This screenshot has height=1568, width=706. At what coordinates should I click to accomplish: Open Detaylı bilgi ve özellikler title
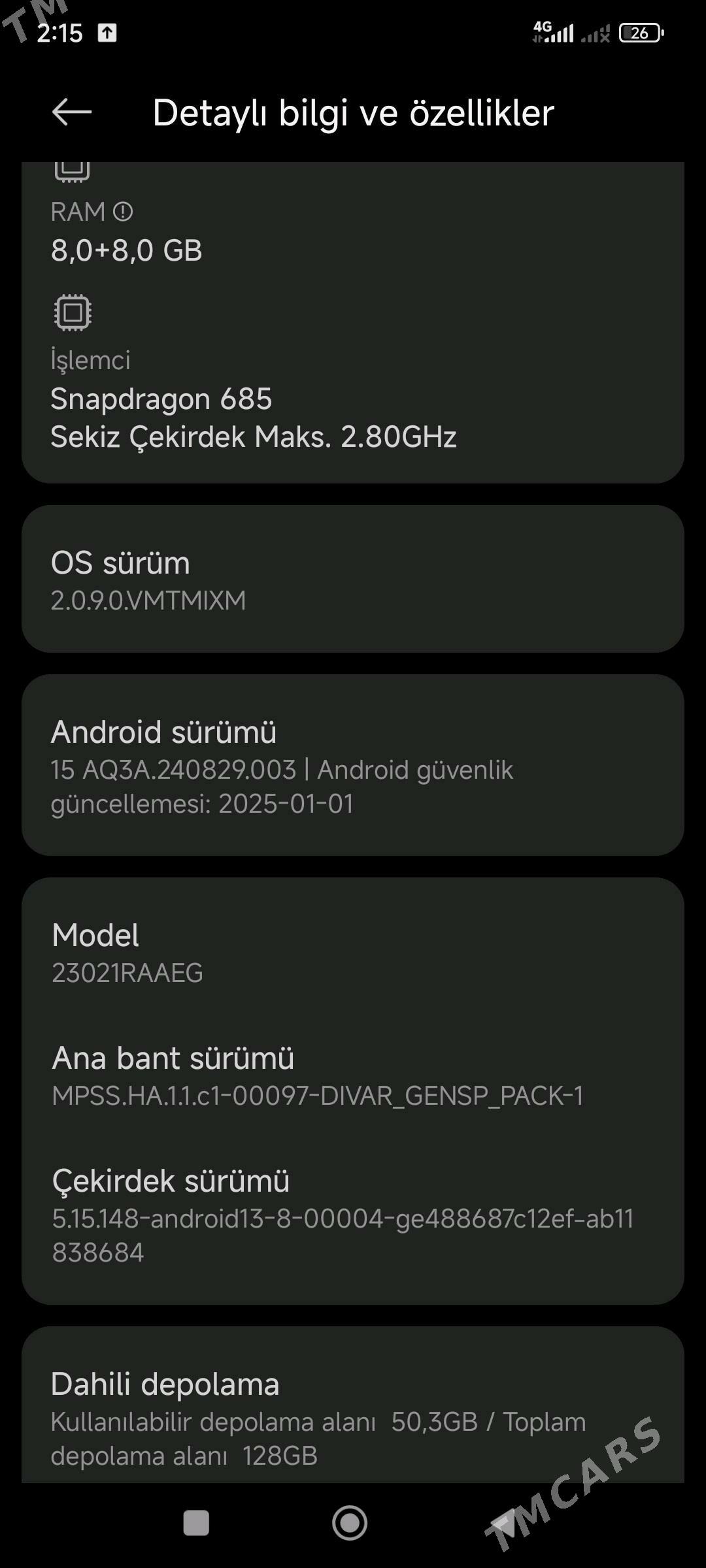pyautogui.click(x=353, y=112)
